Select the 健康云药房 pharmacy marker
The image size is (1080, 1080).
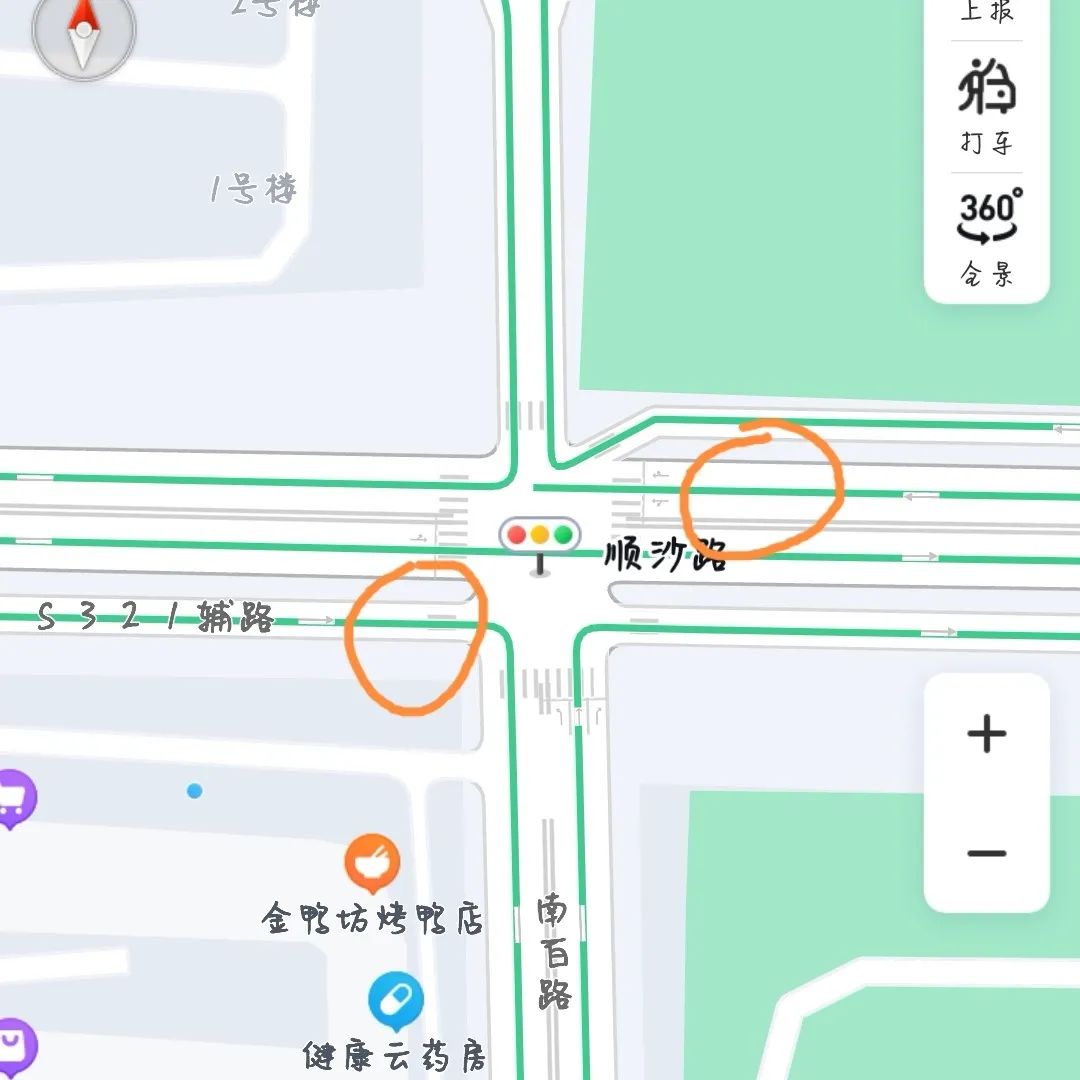[x=395, y=1001]
